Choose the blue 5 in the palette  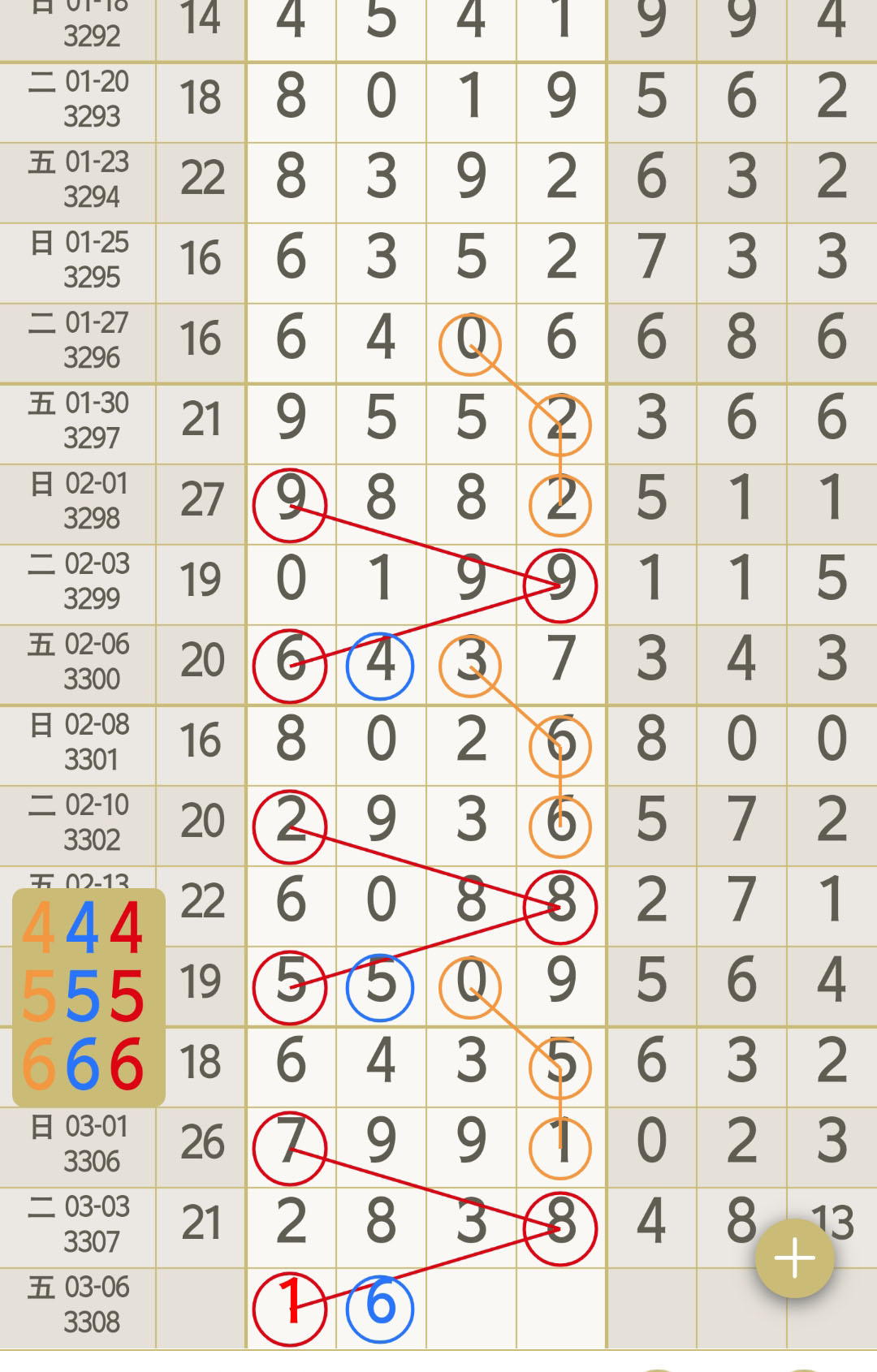(x=83, y=996)
